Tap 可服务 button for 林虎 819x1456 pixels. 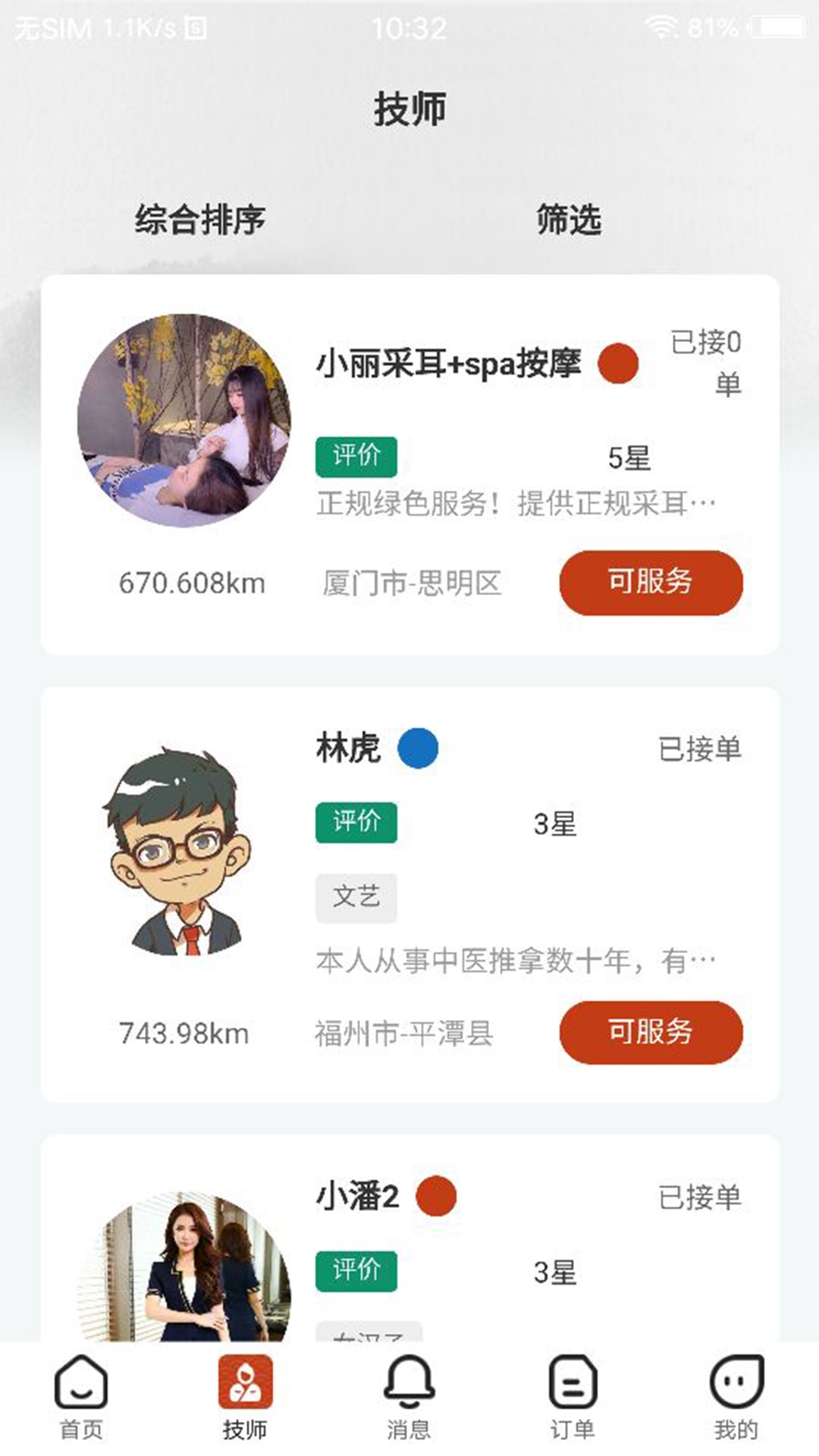point(651,1032)
